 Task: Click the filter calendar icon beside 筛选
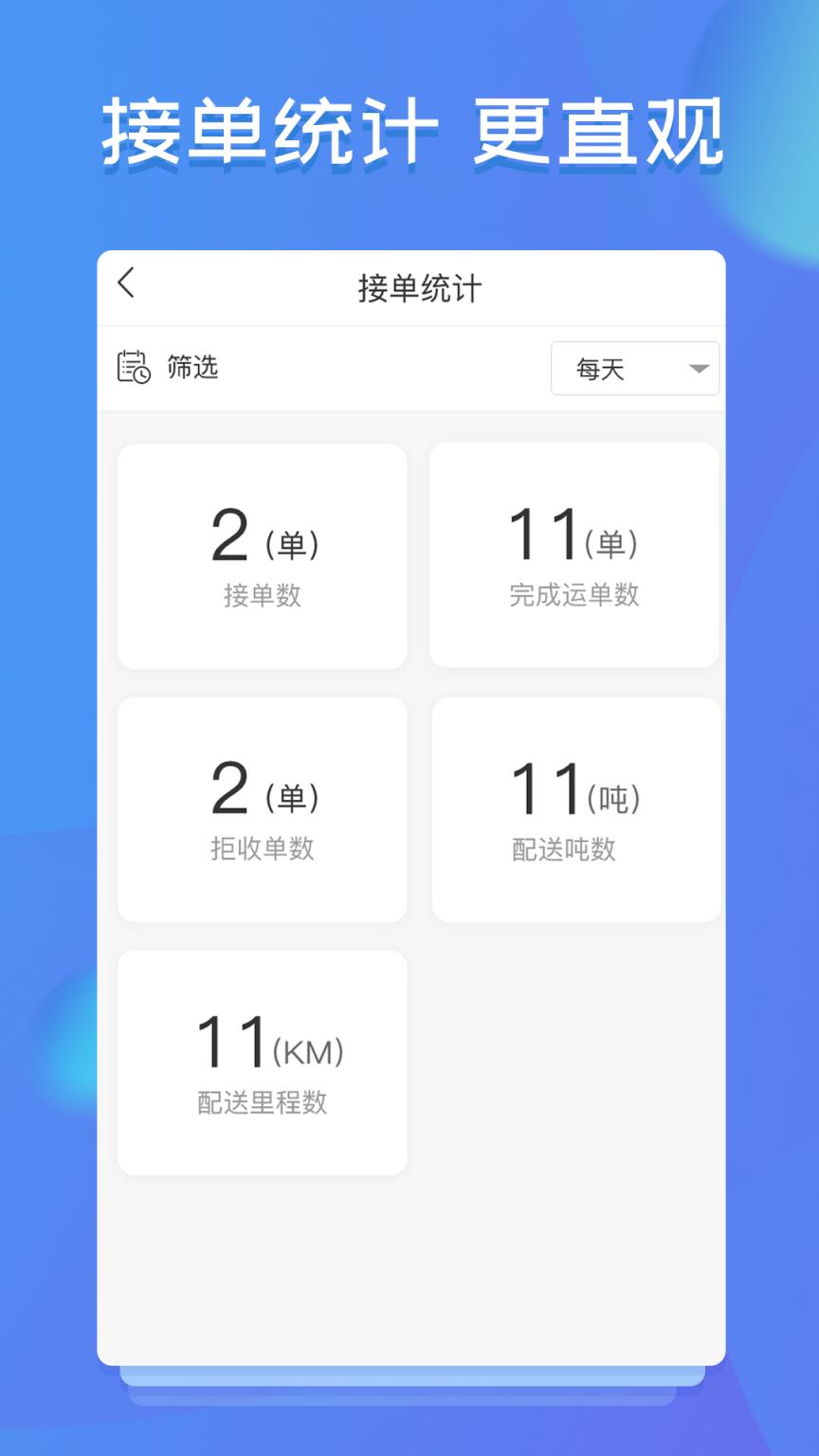click(132, 369)
